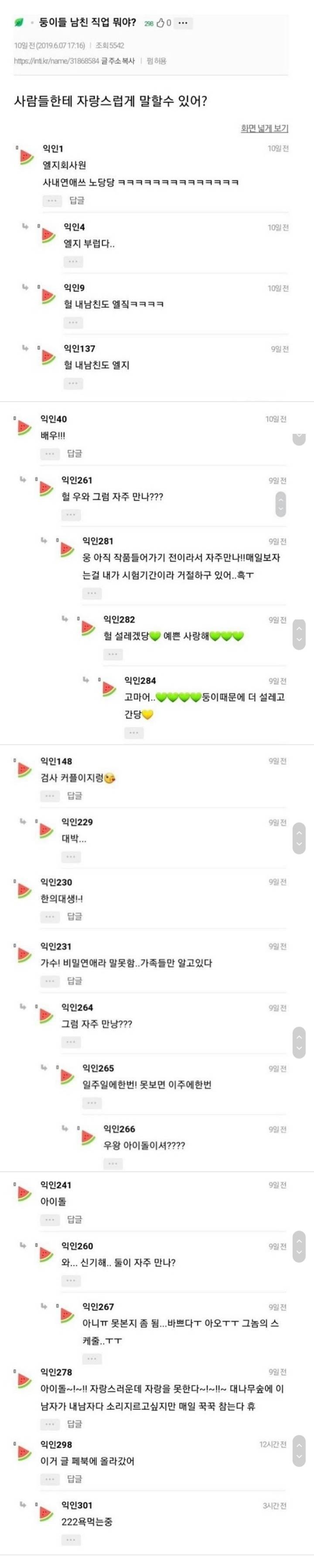Tap 답글 under 익인230's comment
This screenshot has height=1568, width=314.
coord(75,916)
